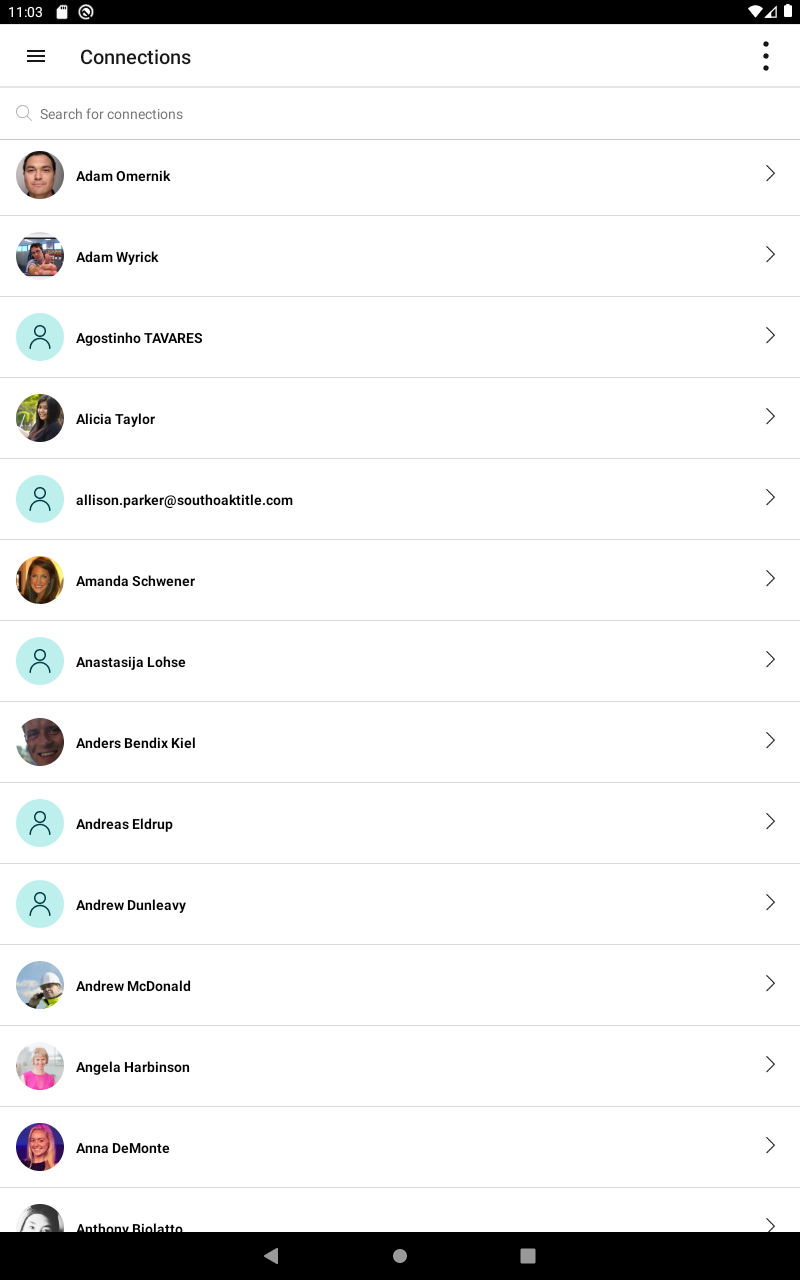The image size is (800, 1280).
Task: Open the allison.parker@southoaktitle.com connection
Action: pyautogui.click(x=400, y=500)
